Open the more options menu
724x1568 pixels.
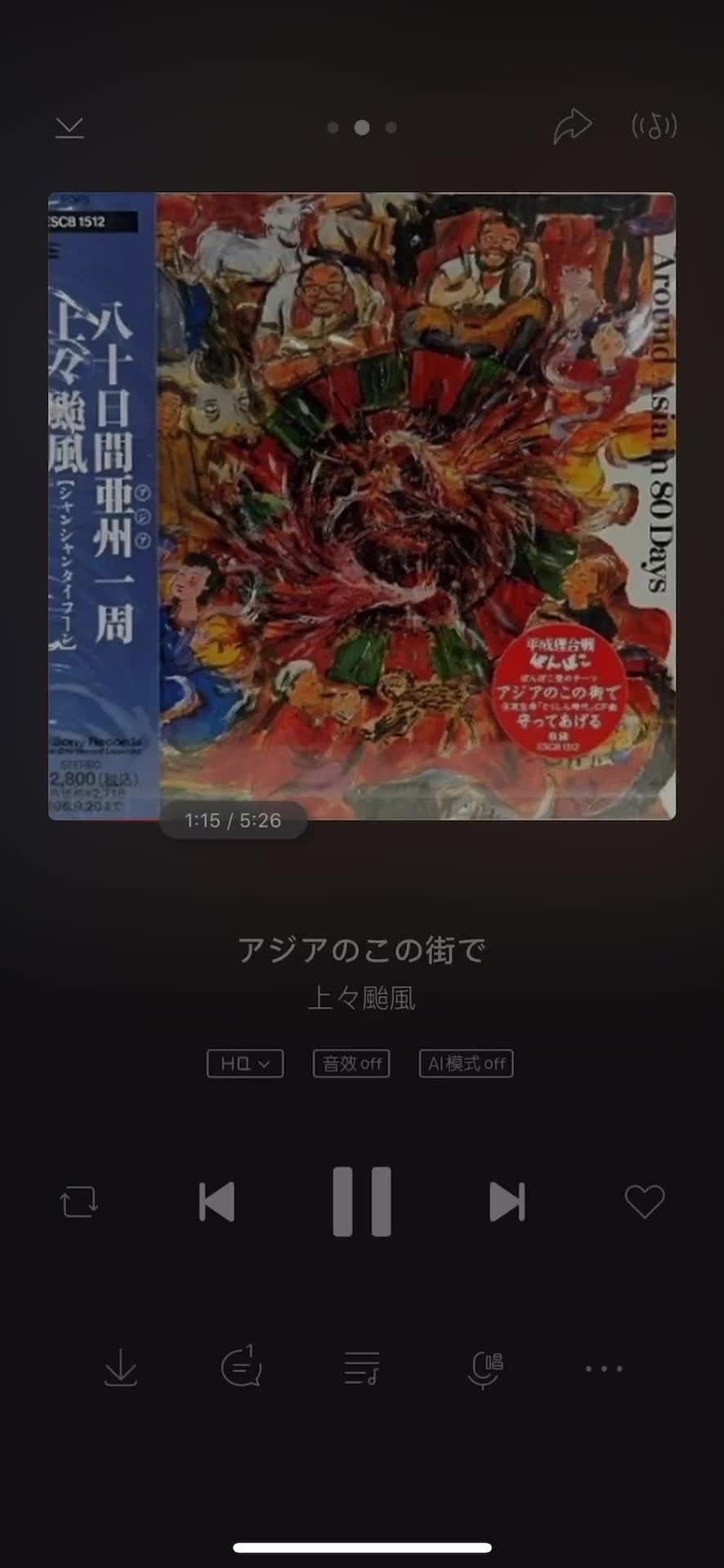pyautogui.click(x=604, y=1368)
